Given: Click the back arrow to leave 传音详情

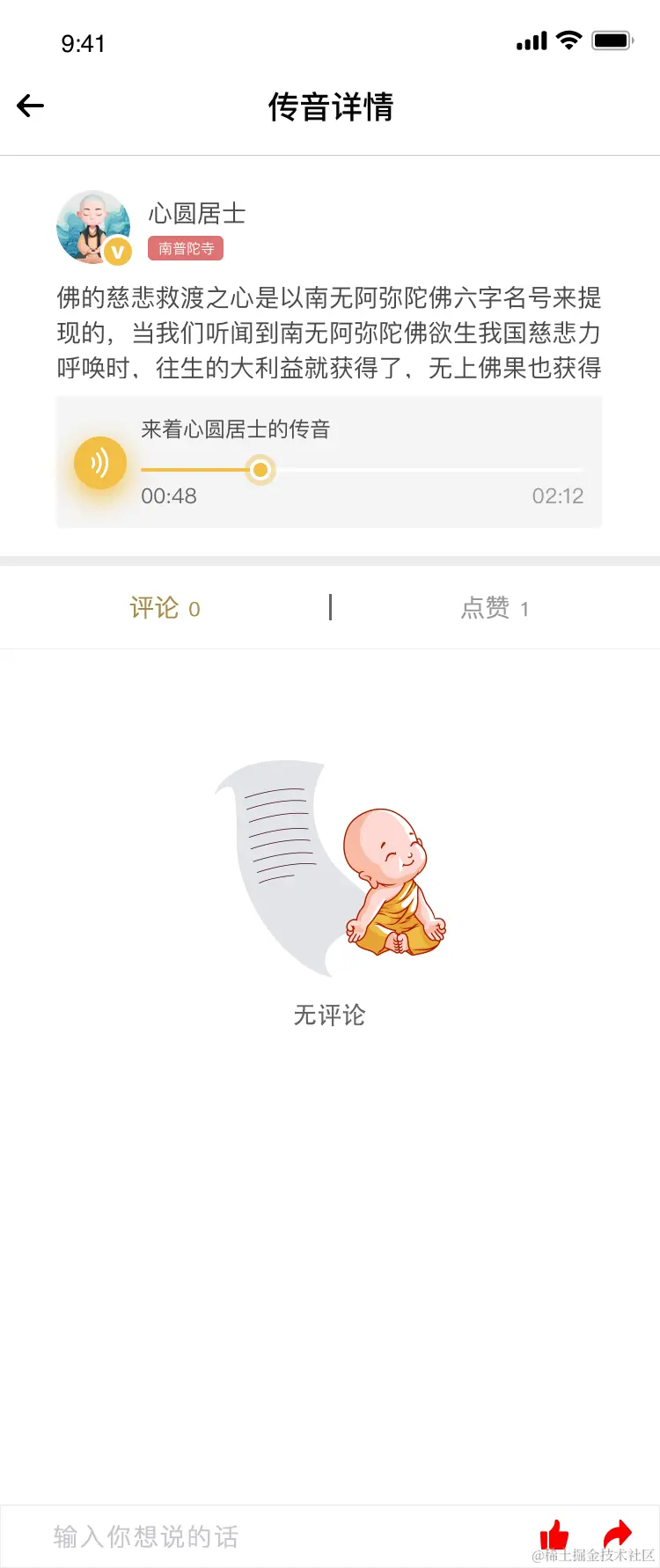Looking at the screenshot, I should pos(30,105).
